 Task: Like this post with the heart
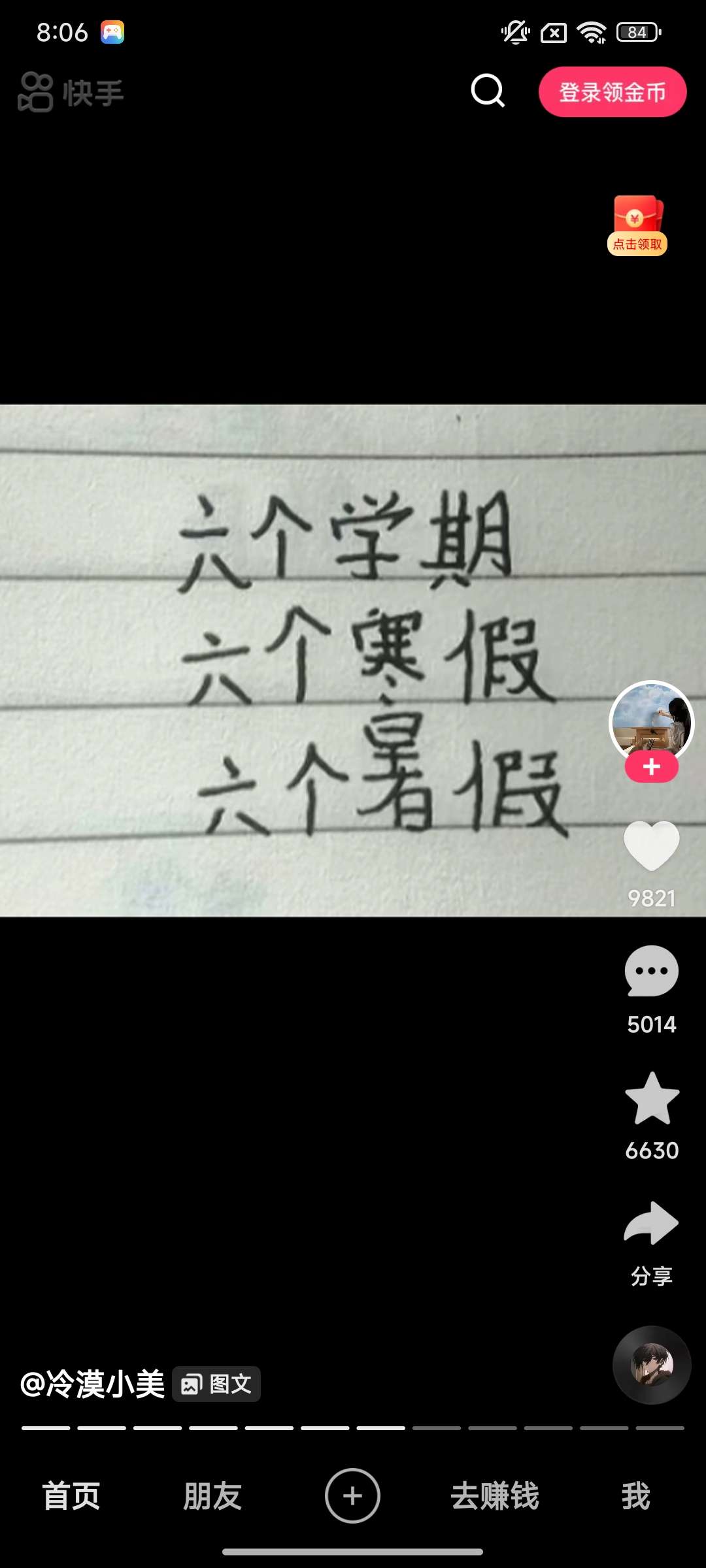click(651, 845)
